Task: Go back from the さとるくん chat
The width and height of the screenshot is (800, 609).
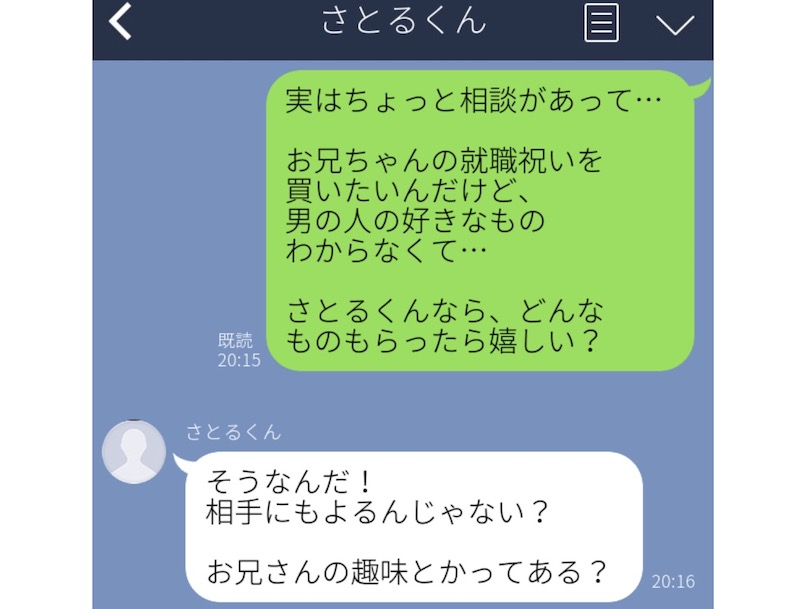Action: click(x=121, y=22)
